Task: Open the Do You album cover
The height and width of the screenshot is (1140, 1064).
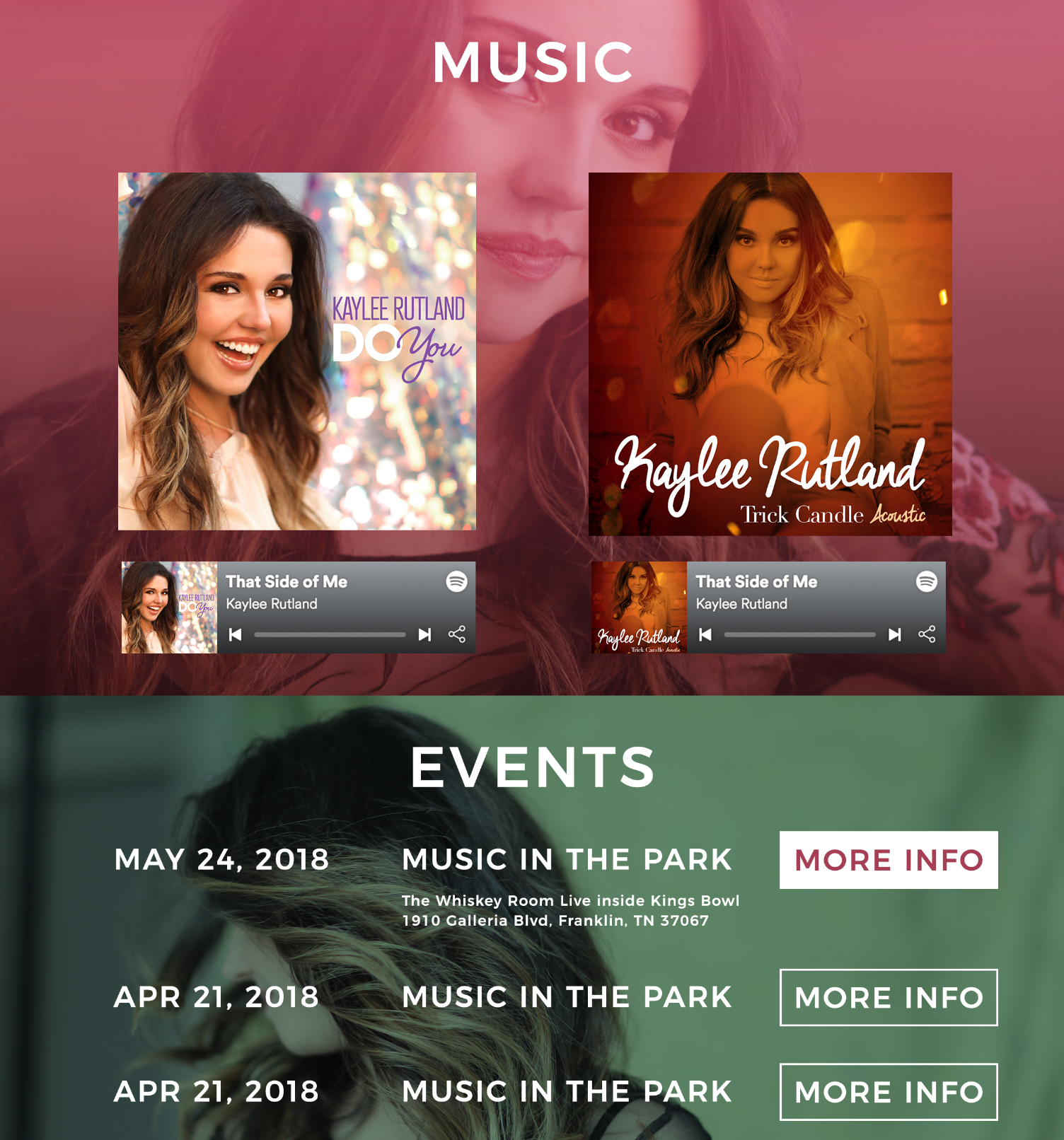Action: pos(296,351)
